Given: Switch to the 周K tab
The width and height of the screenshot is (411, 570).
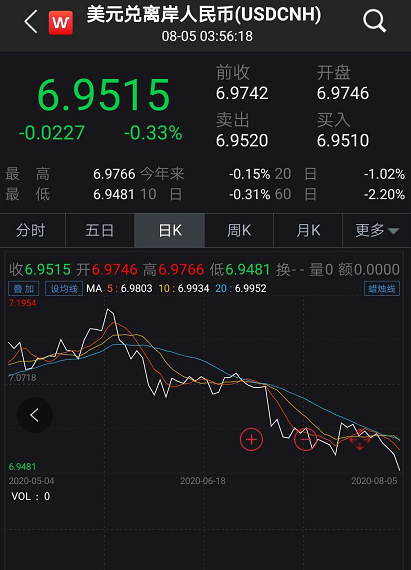Looking at the screenshot, I should [239, 230].
